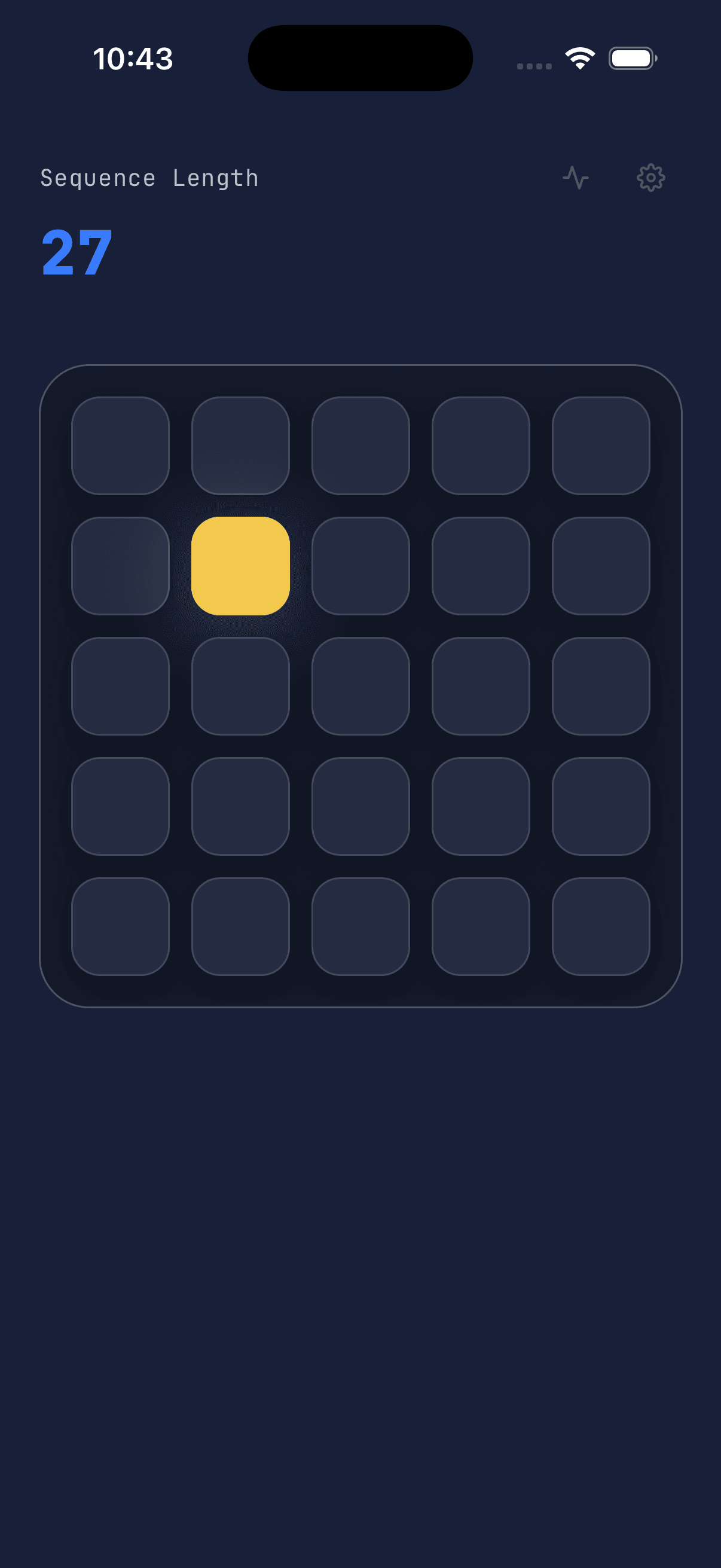Open the activity stats icon

(576, 178)
